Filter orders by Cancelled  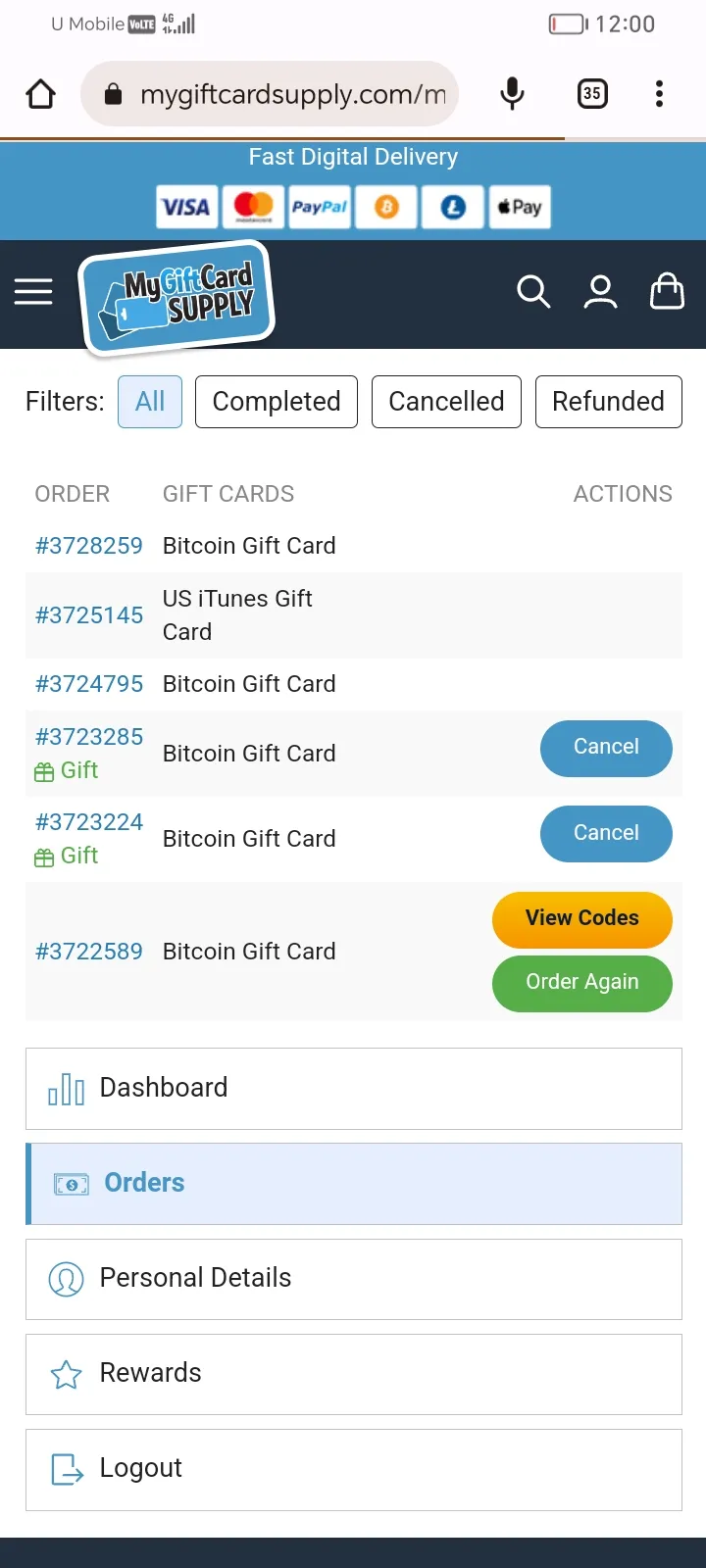[446, 402]
